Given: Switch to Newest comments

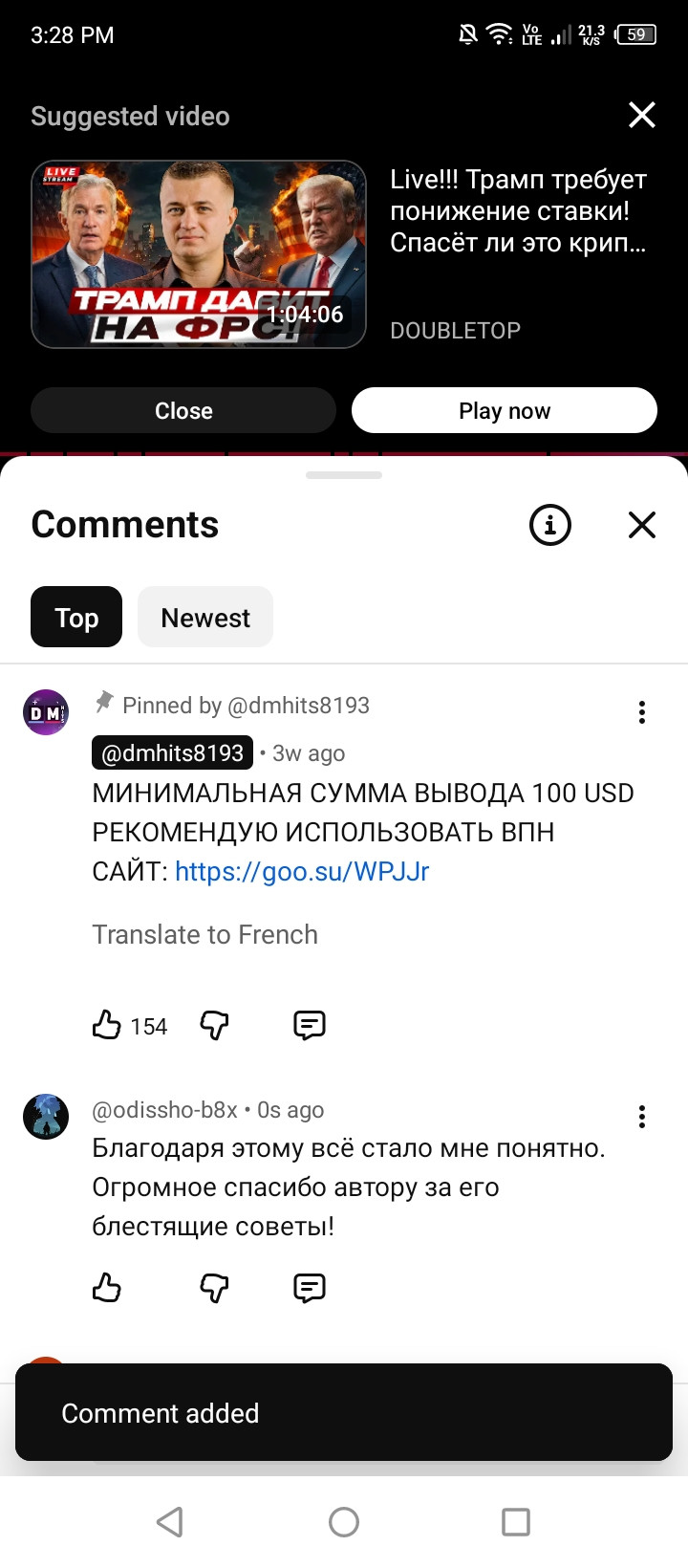Looking at the screenshot, I should tap(205, 618).
